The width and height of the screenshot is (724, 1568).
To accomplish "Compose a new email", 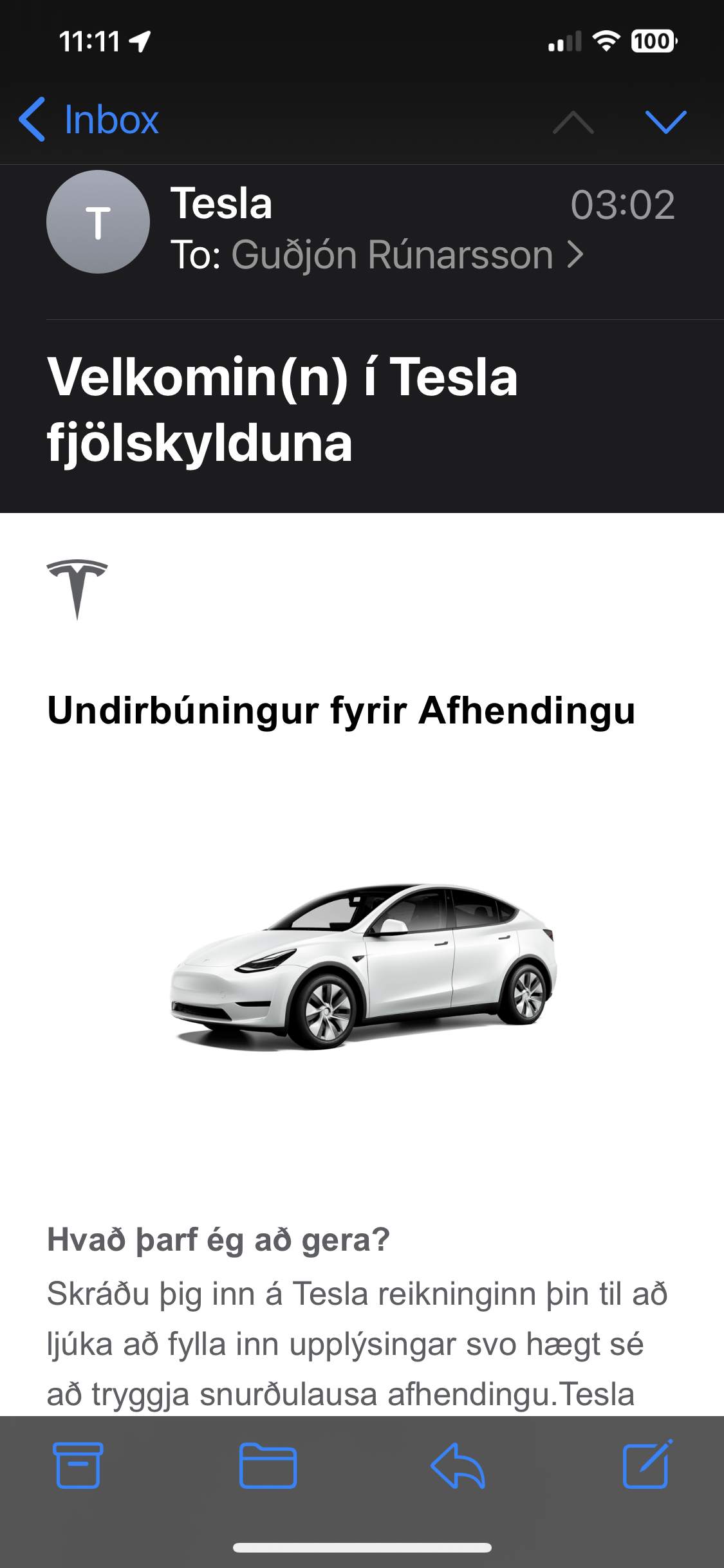I will click(647, 1465).
